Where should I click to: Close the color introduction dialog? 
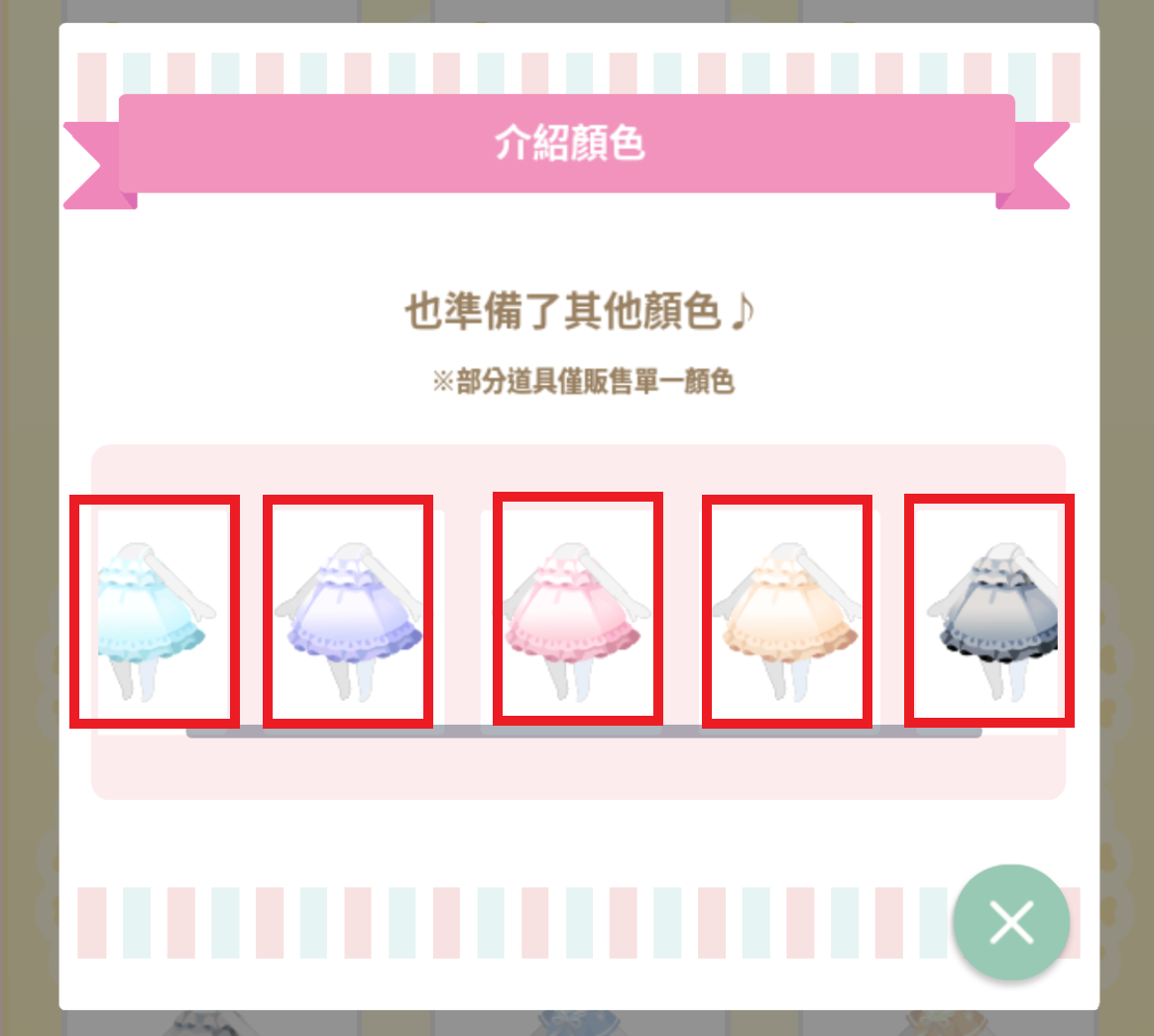pos(1010,923)
